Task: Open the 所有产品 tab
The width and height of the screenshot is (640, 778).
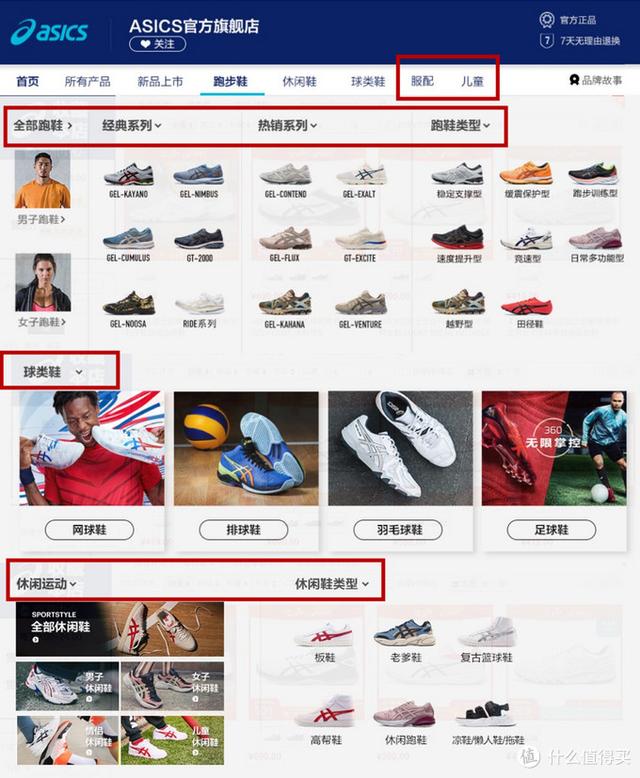Action: point(89,81)
